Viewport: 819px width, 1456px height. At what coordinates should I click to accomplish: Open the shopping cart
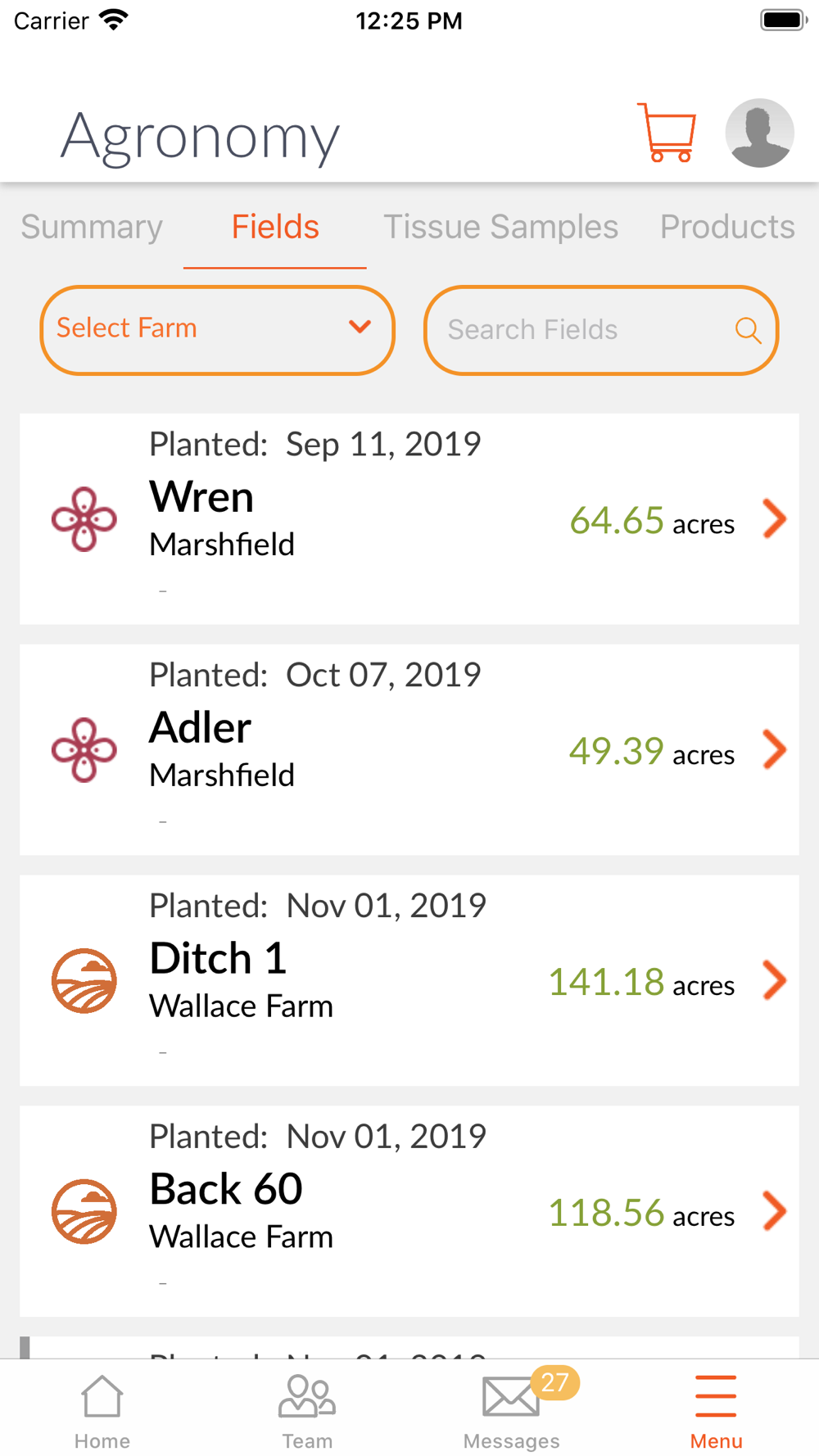click(667, 133)
